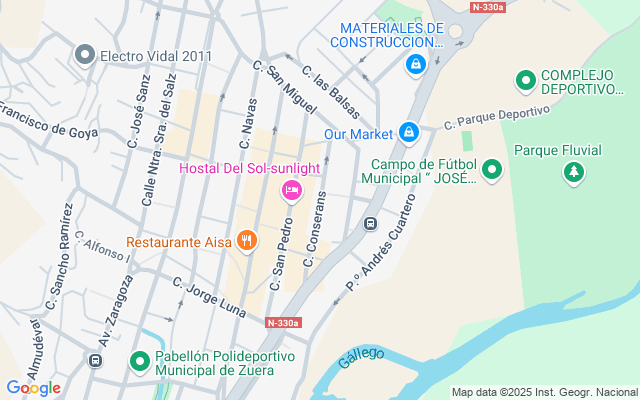
Task: Select the Campo de Fútbol Municipal marker
Action: pos(490,171)
